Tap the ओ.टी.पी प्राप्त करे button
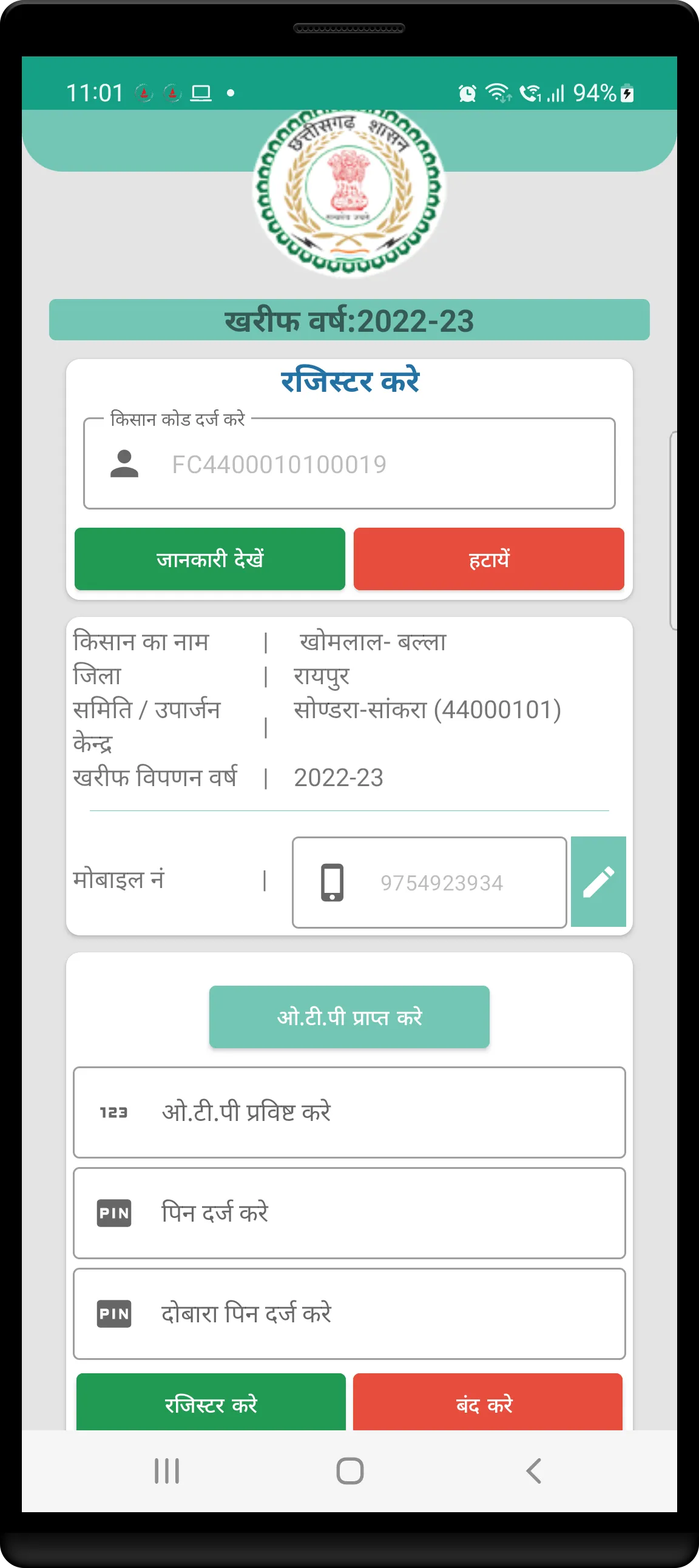This screenshot has width=699, height=1568. 349,1015
